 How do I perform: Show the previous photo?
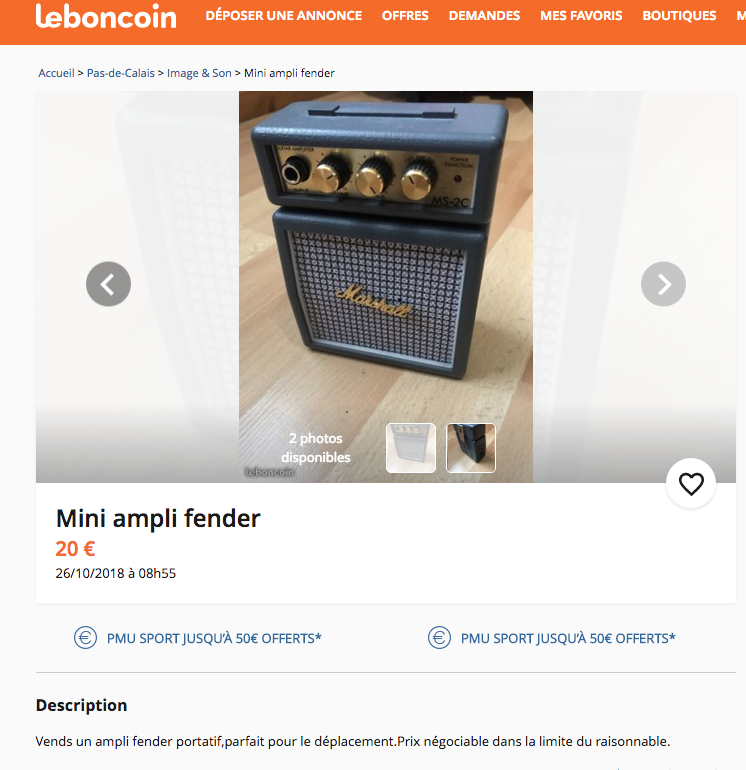click(108, 284)
